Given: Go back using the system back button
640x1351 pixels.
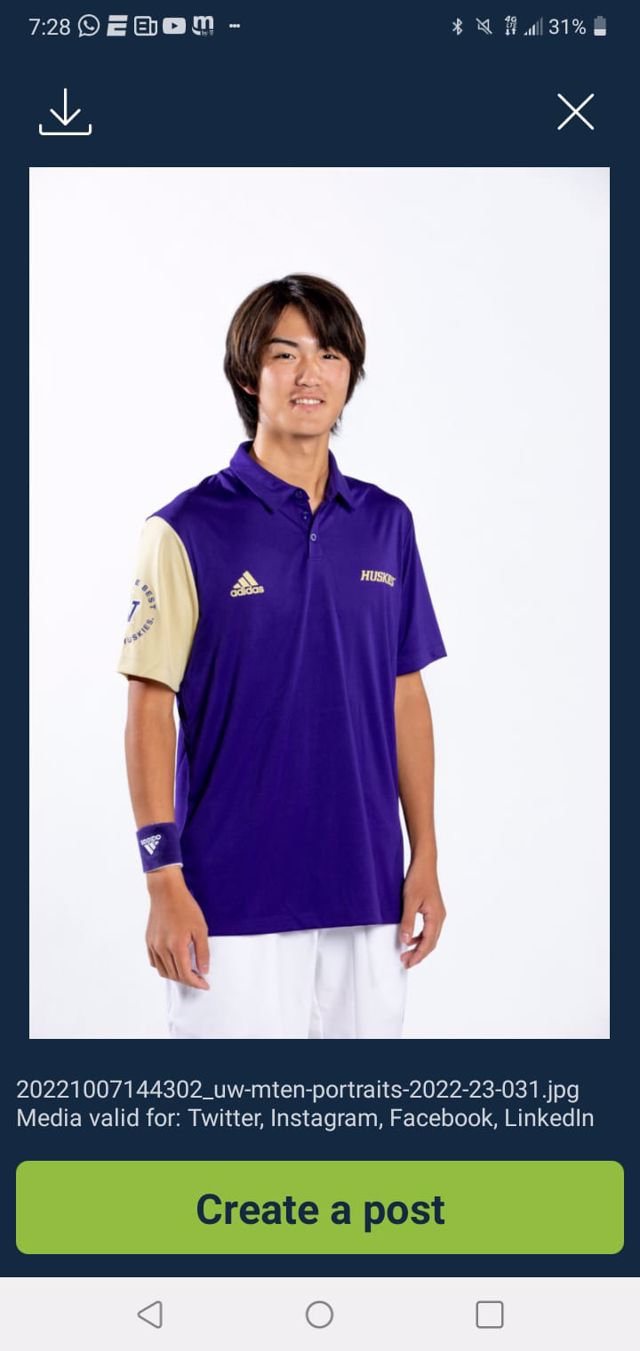Looking at the screenshot, I should tap(150, 1314).
